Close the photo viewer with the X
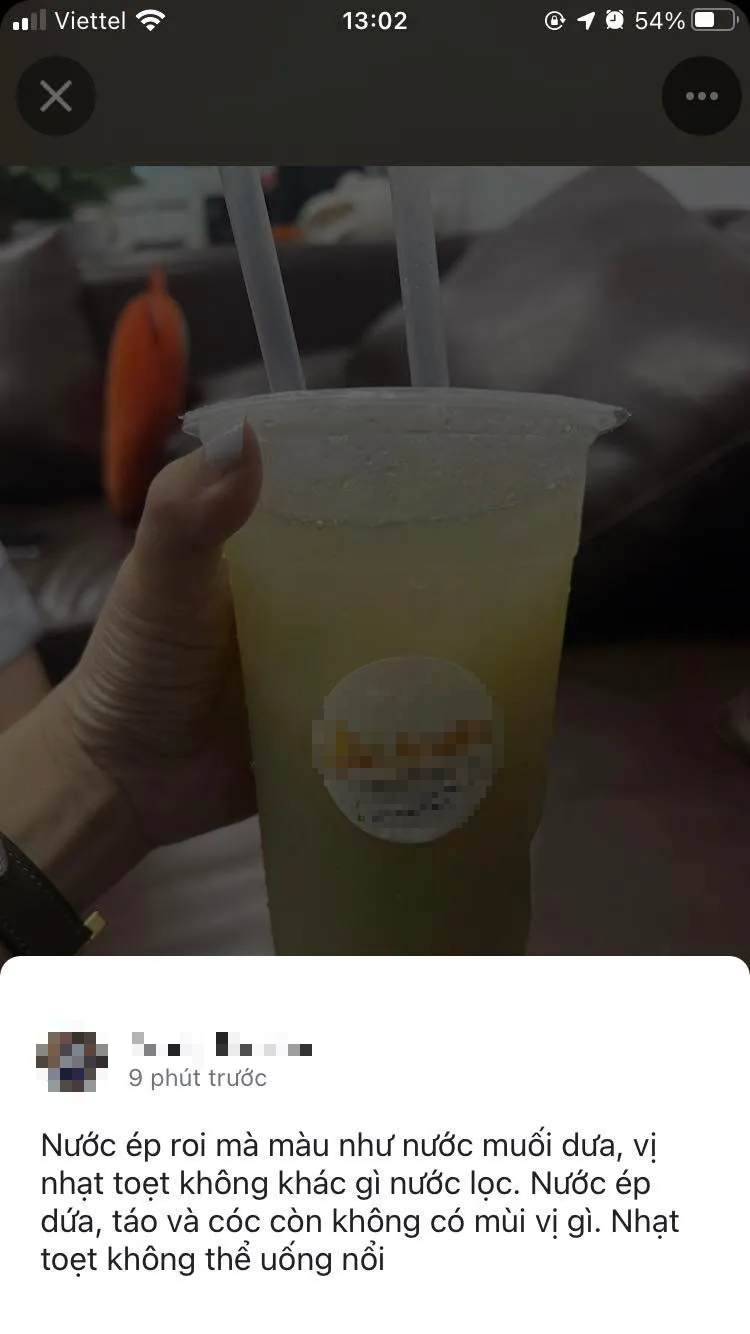The height and width of the screenshot is (1334, 750). point(55,96)
